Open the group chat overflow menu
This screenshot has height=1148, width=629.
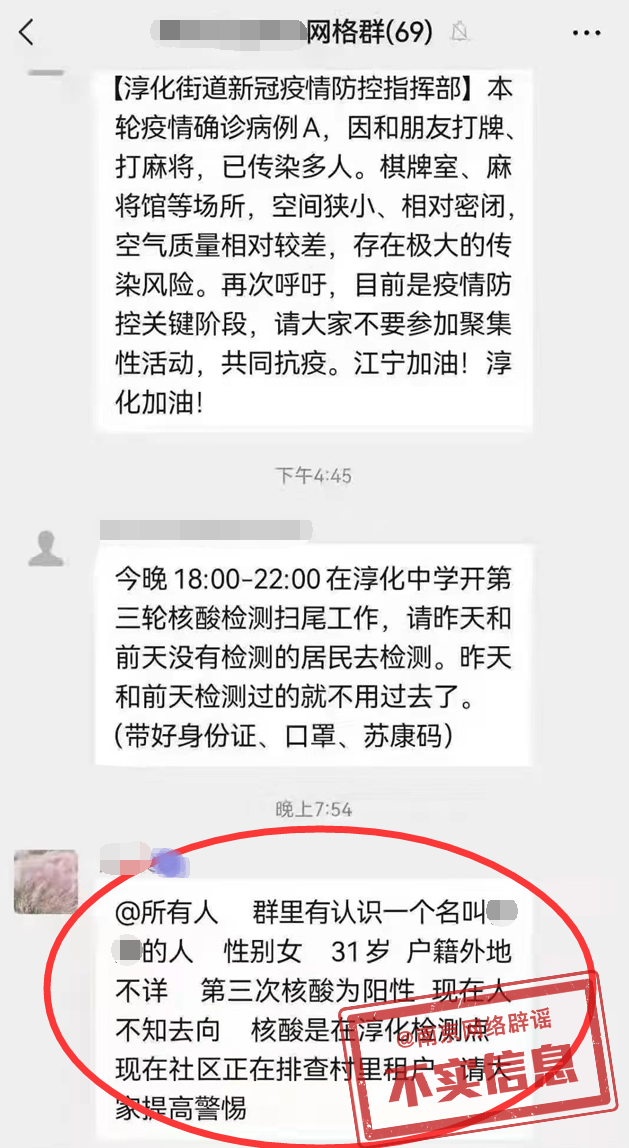[586, 33]
